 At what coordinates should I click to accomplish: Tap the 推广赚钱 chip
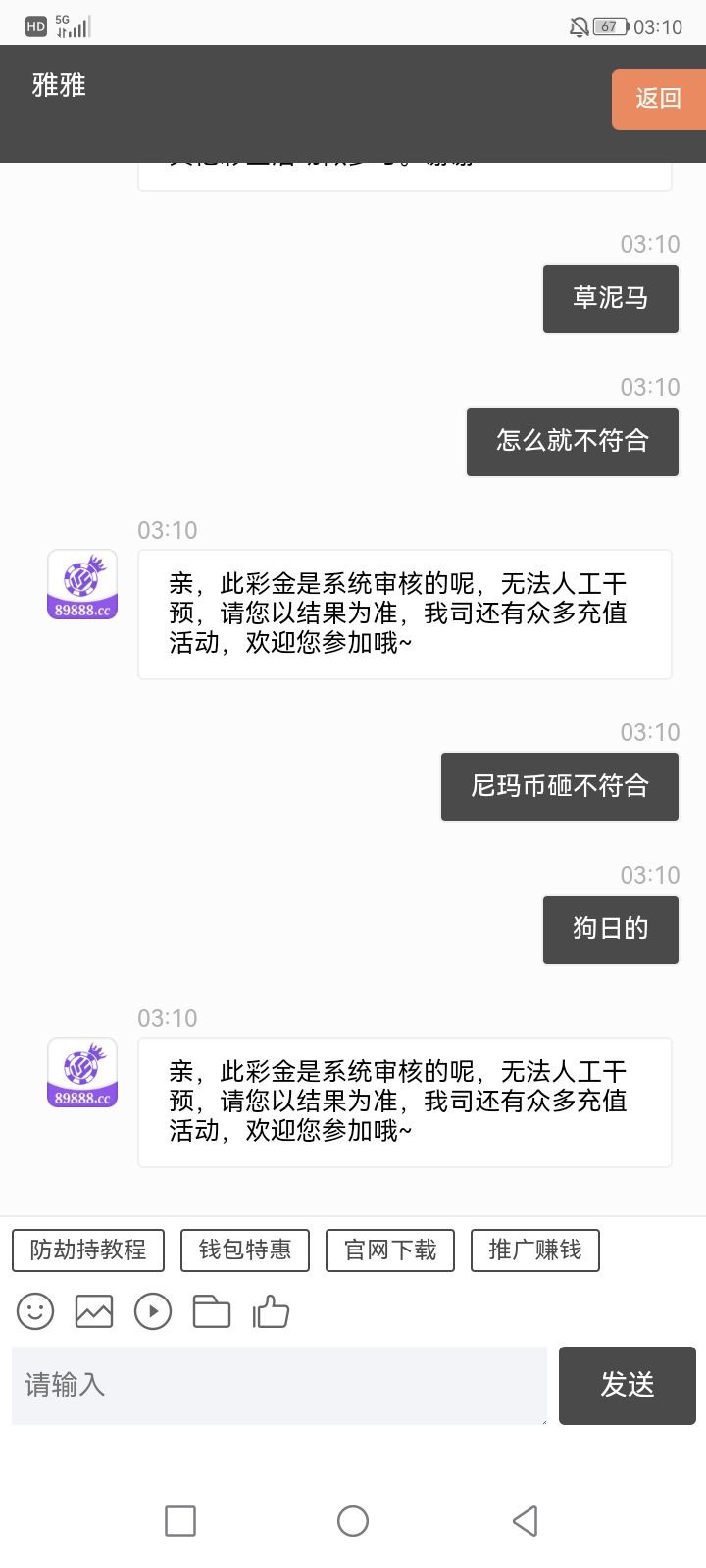(535, 1249)
